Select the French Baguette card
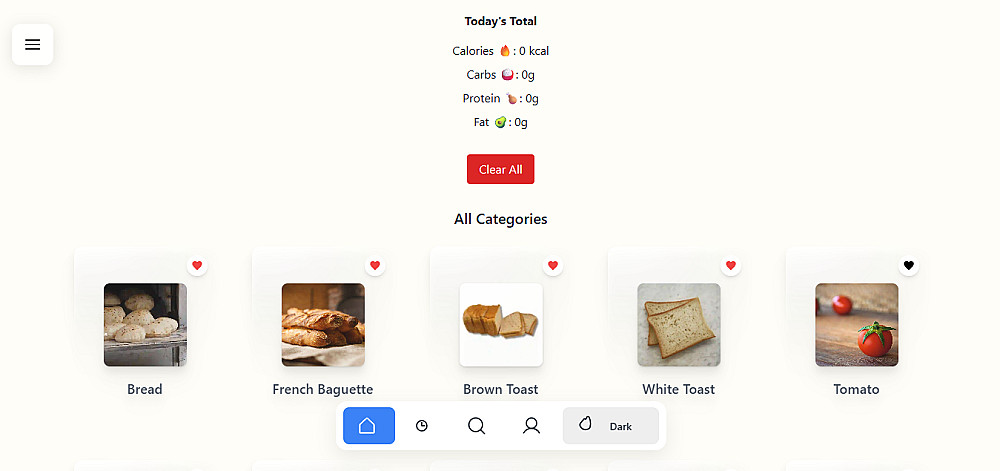 [x=323, y=325]
